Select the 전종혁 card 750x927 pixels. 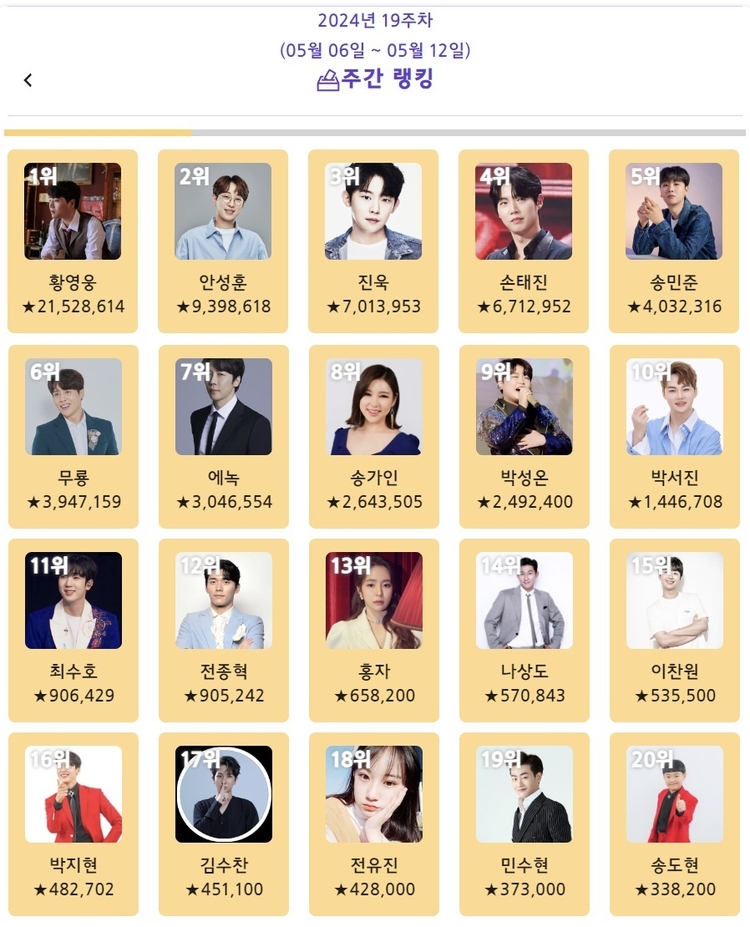pyautogui.click(x=223, y=630)
